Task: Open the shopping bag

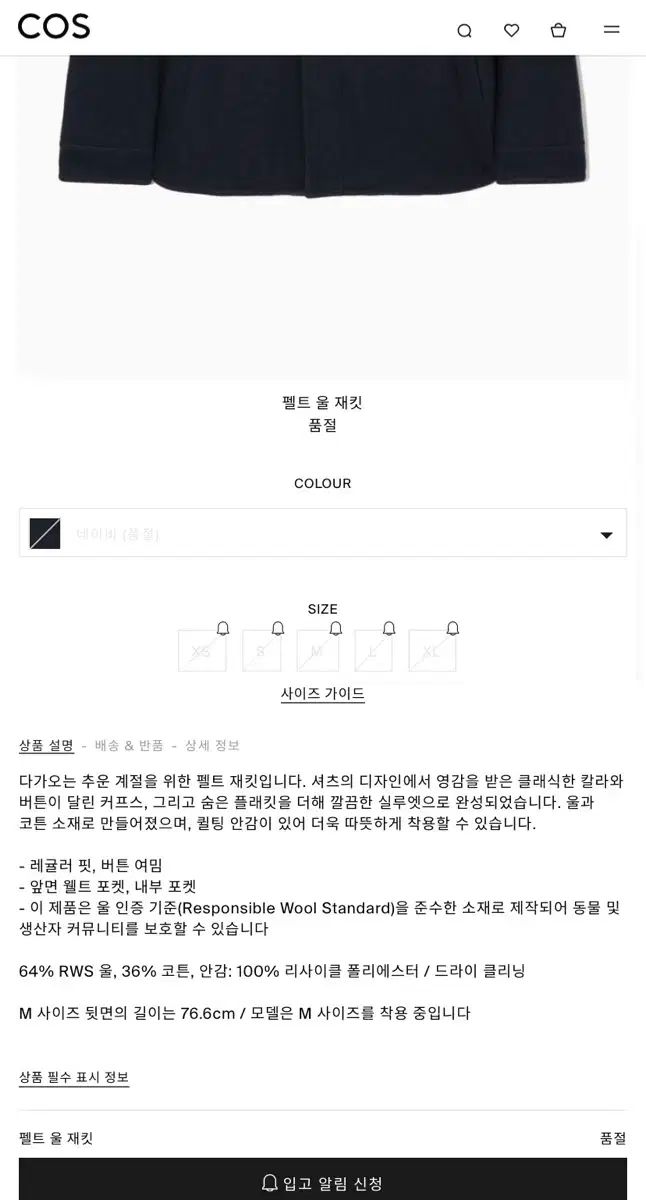Action: click(559, 30)
